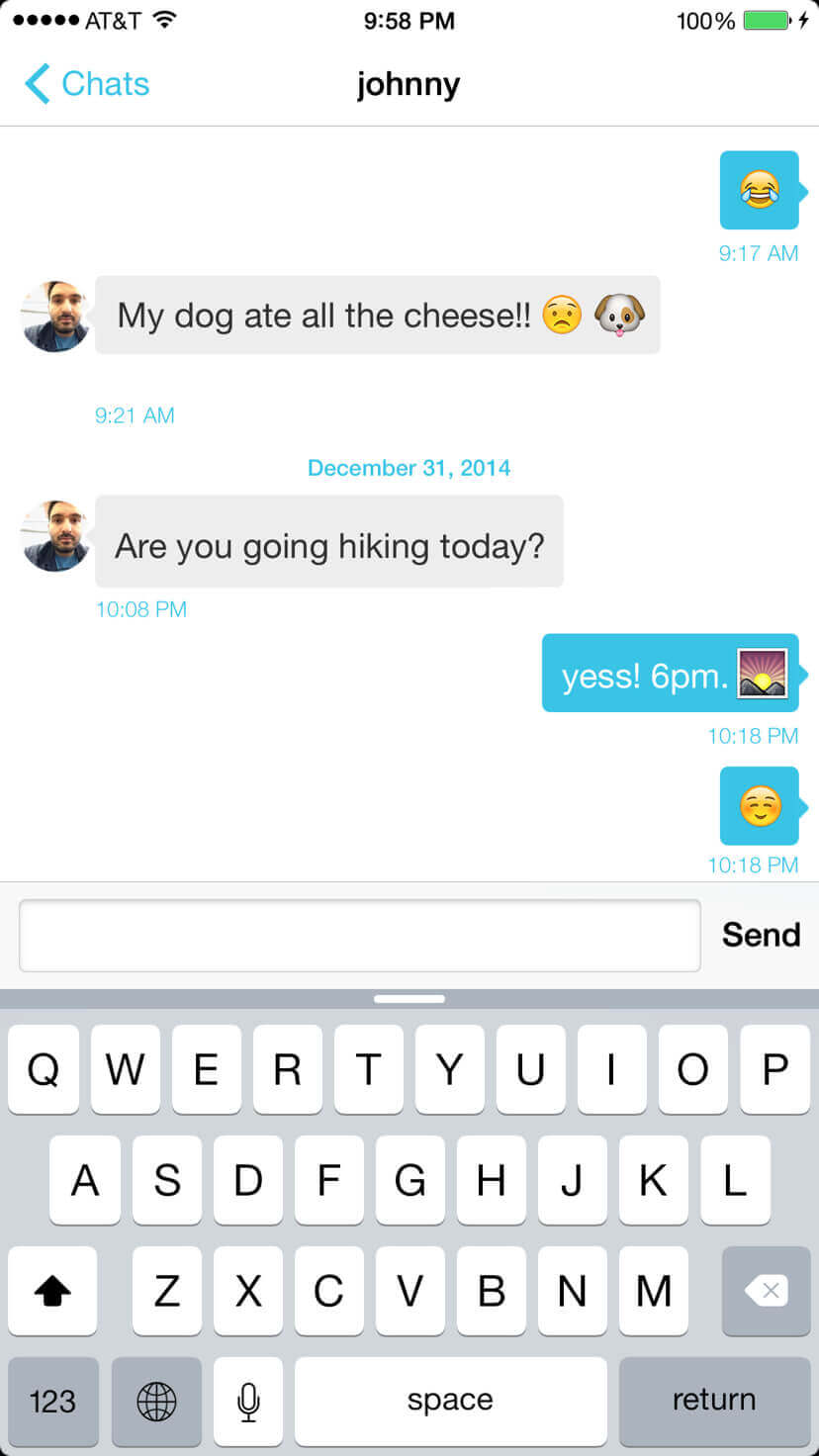Tap the Send button
This screenshot has height=1456, width=819.
[x=761, y=935]
